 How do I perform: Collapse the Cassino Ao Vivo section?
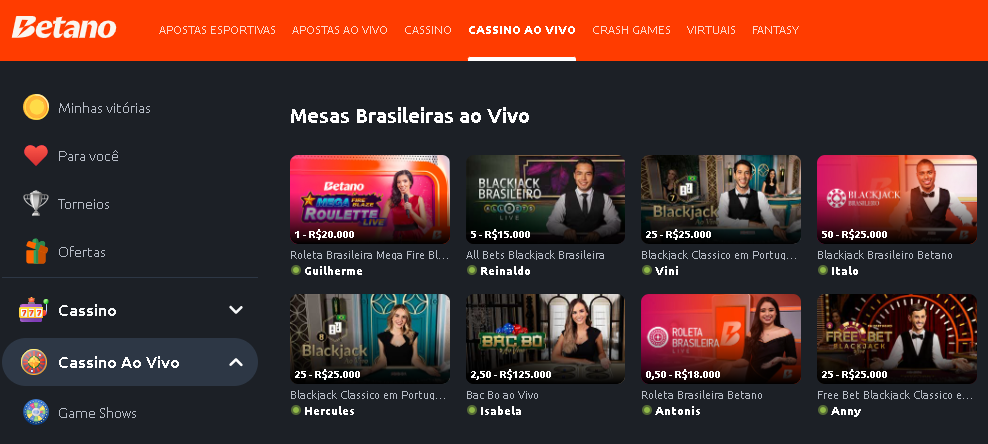click(x=236, y=362)
